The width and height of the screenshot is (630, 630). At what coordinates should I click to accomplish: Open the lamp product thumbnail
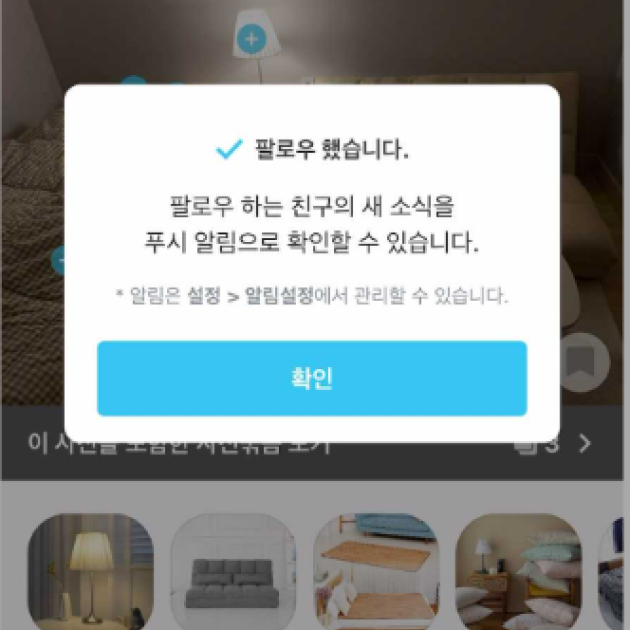[x=90, y=571]
